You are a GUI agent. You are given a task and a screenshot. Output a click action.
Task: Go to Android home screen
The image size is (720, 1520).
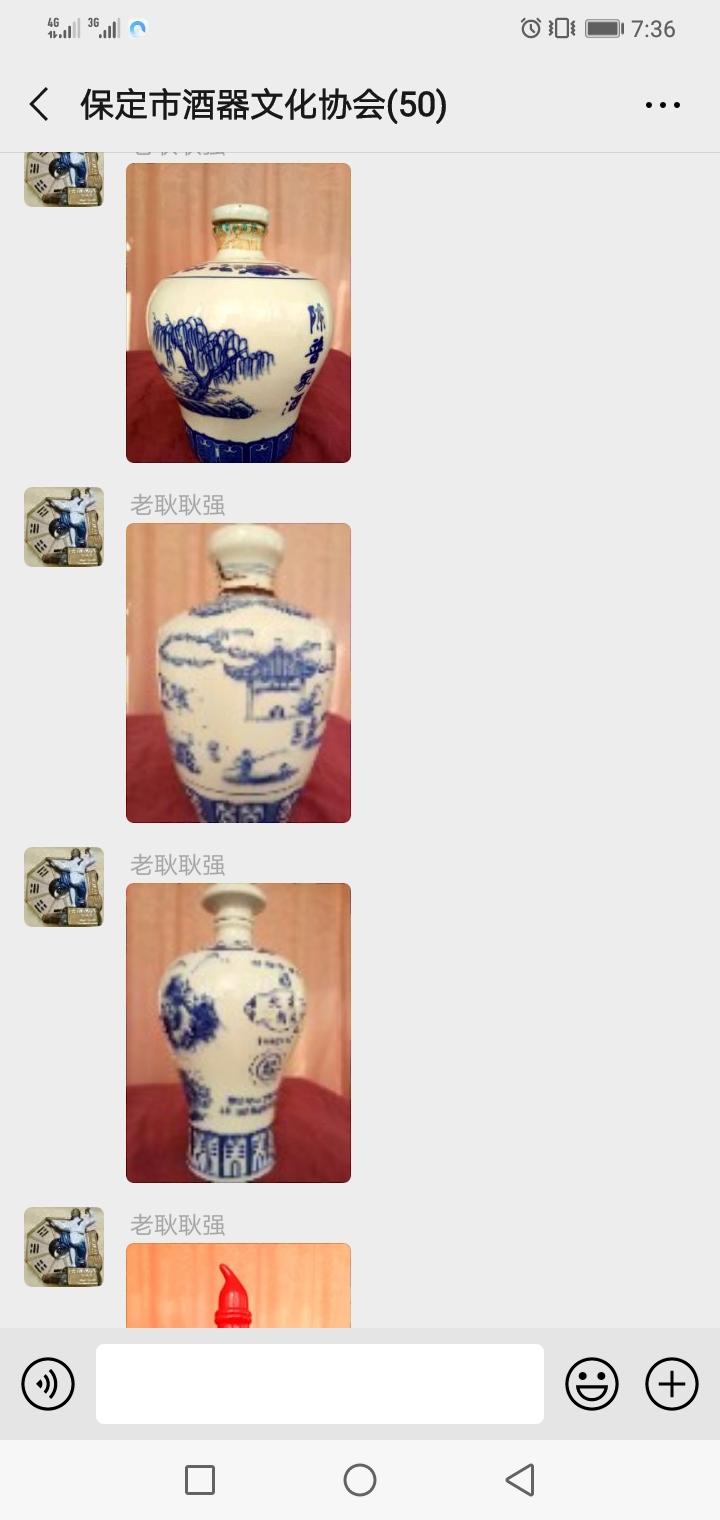coord(360,1480)
